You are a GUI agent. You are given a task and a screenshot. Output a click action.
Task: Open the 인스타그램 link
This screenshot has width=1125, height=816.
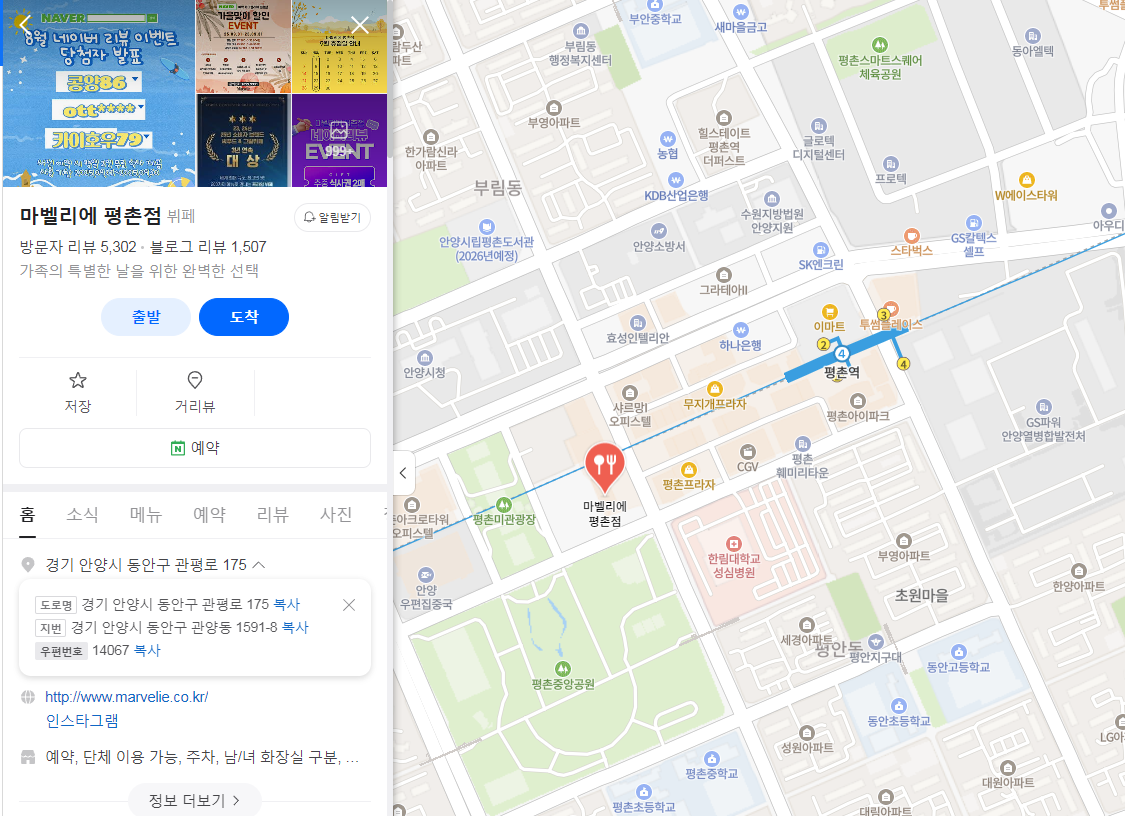click(82, 721)
